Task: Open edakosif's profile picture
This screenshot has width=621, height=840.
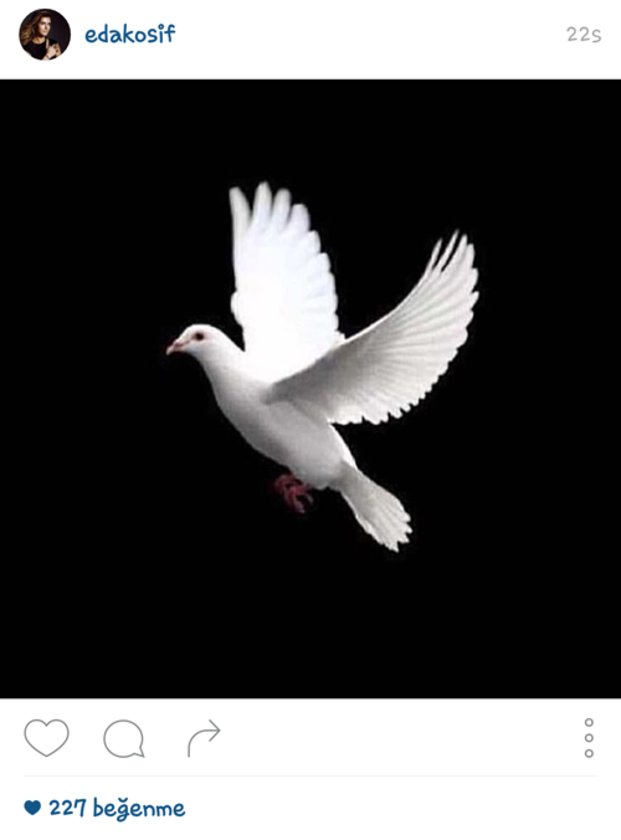Action: pyautogui.click(x=44, y=35)
